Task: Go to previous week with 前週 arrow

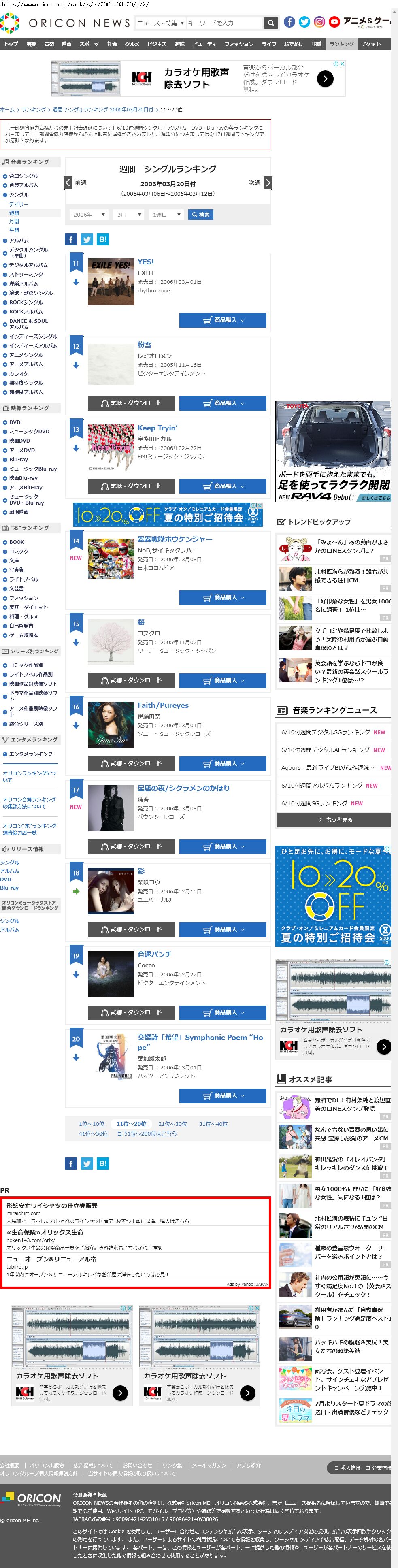Action: (x=69, y=183)
